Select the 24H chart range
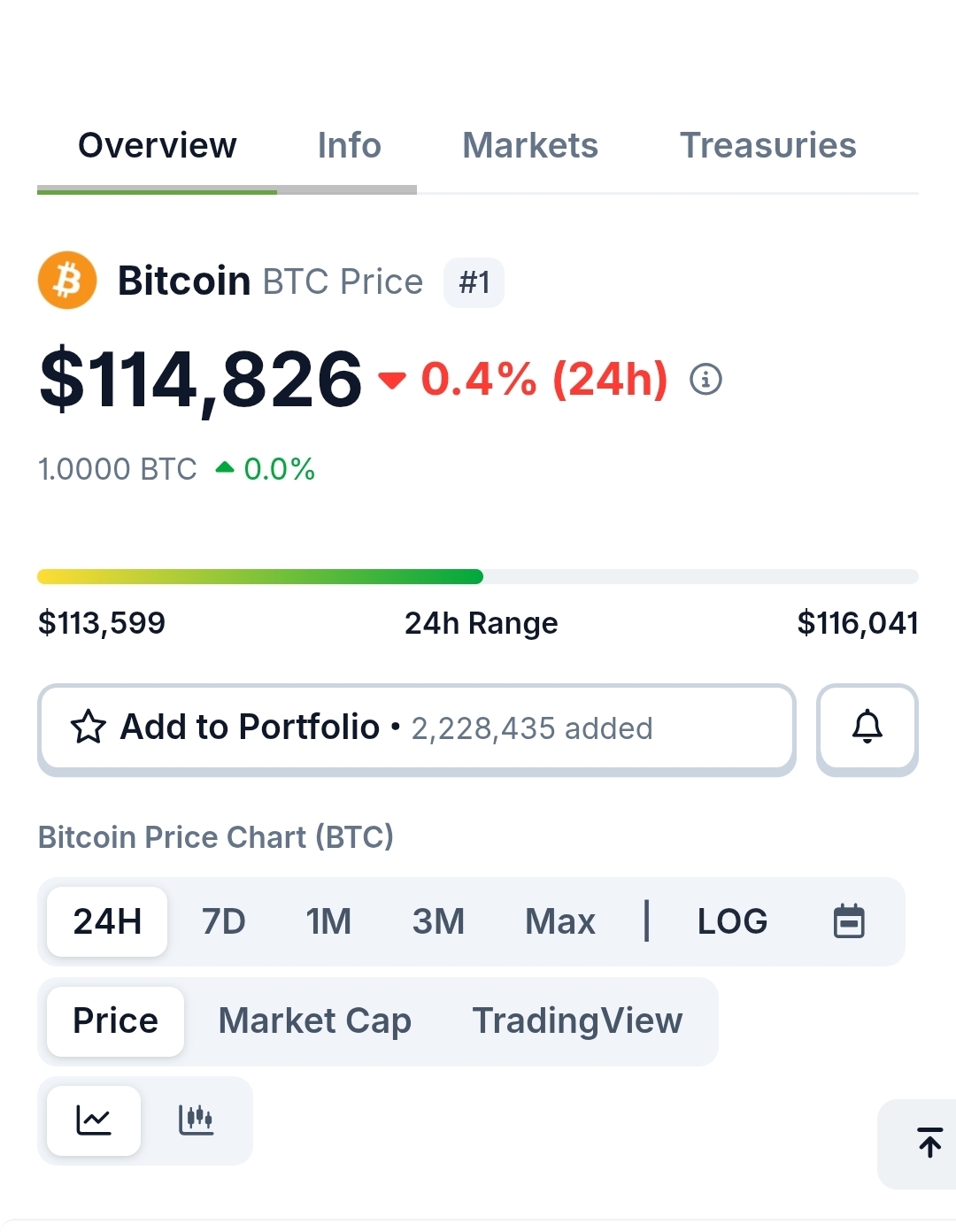The height and width of the screenshot is (1232, 956). click(107, 921)
